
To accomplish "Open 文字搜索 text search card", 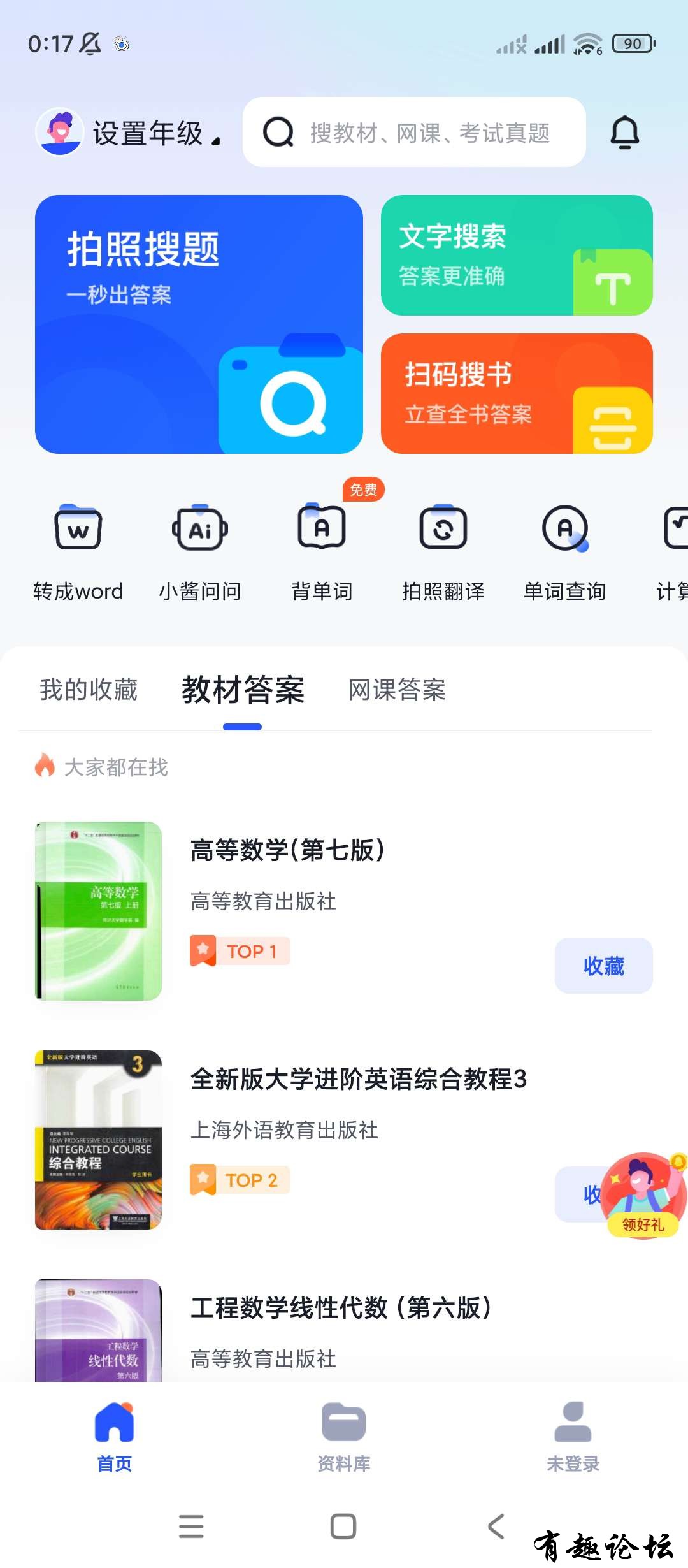I will 517,255.
